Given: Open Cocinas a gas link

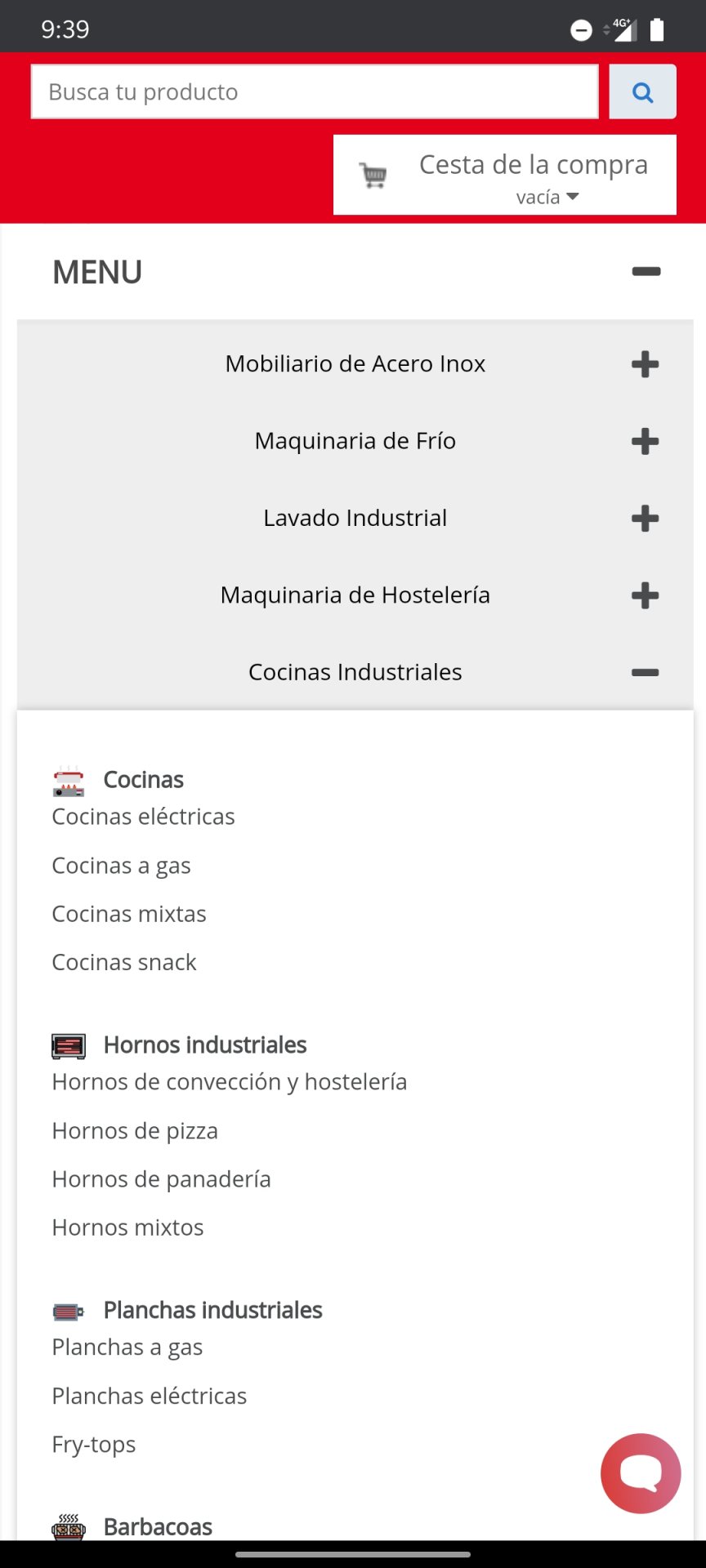Looking at the screenshot, I should tap(122, 866).
